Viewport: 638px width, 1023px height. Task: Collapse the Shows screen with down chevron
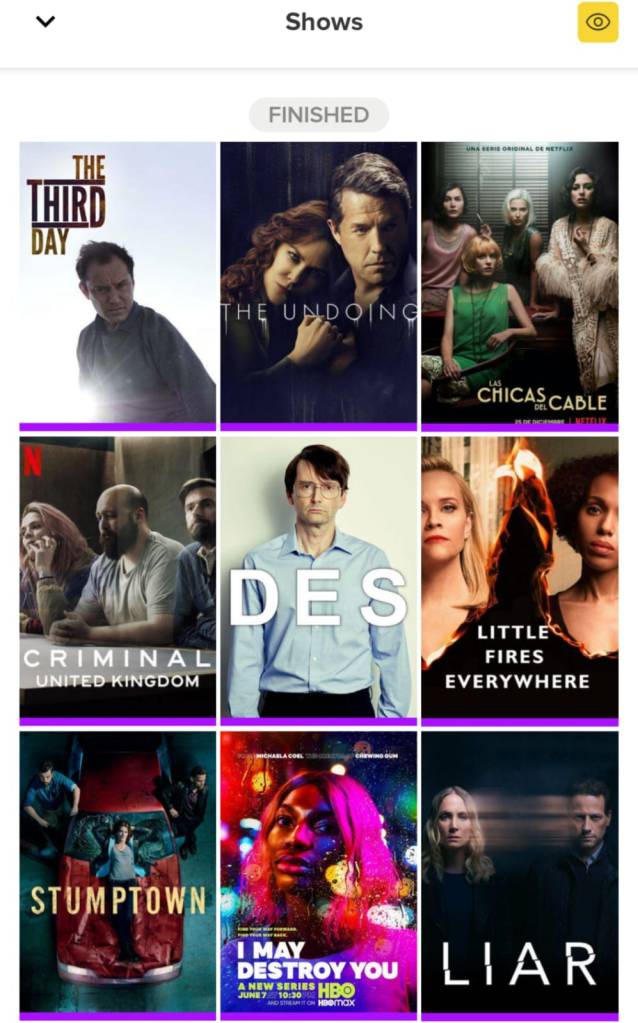tap(45, 22)
